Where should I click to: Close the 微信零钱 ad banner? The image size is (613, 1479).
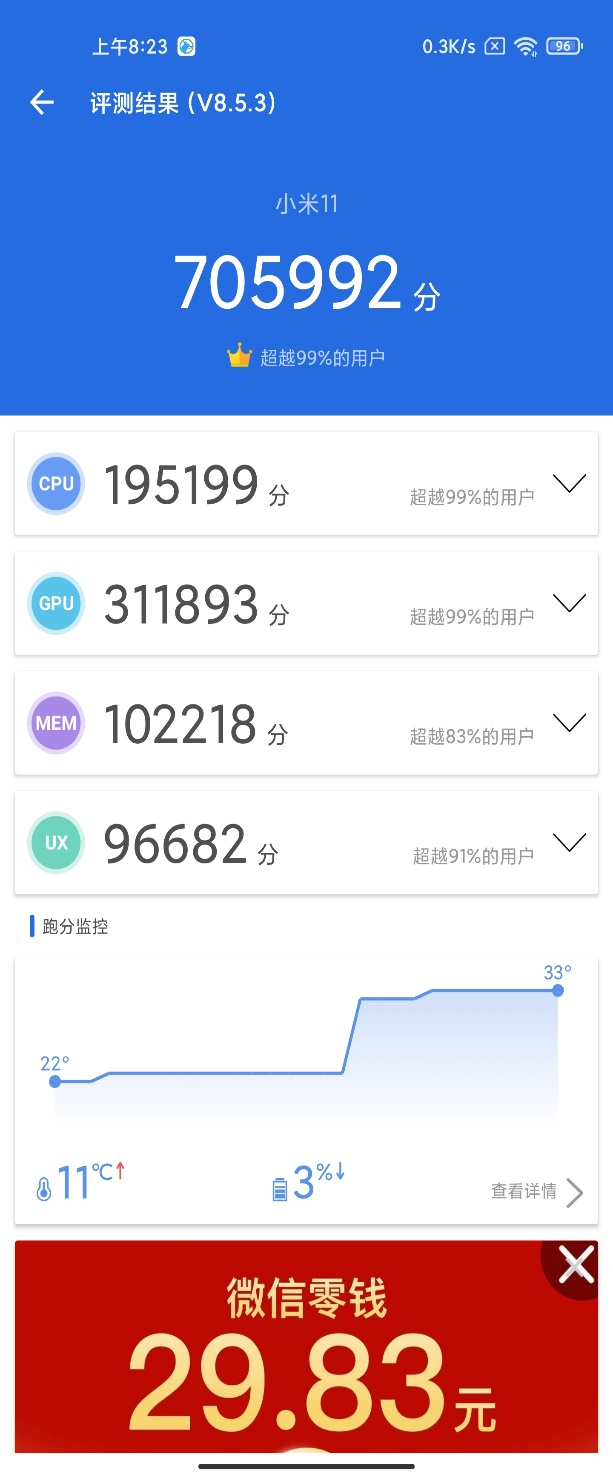[576, 1266]
